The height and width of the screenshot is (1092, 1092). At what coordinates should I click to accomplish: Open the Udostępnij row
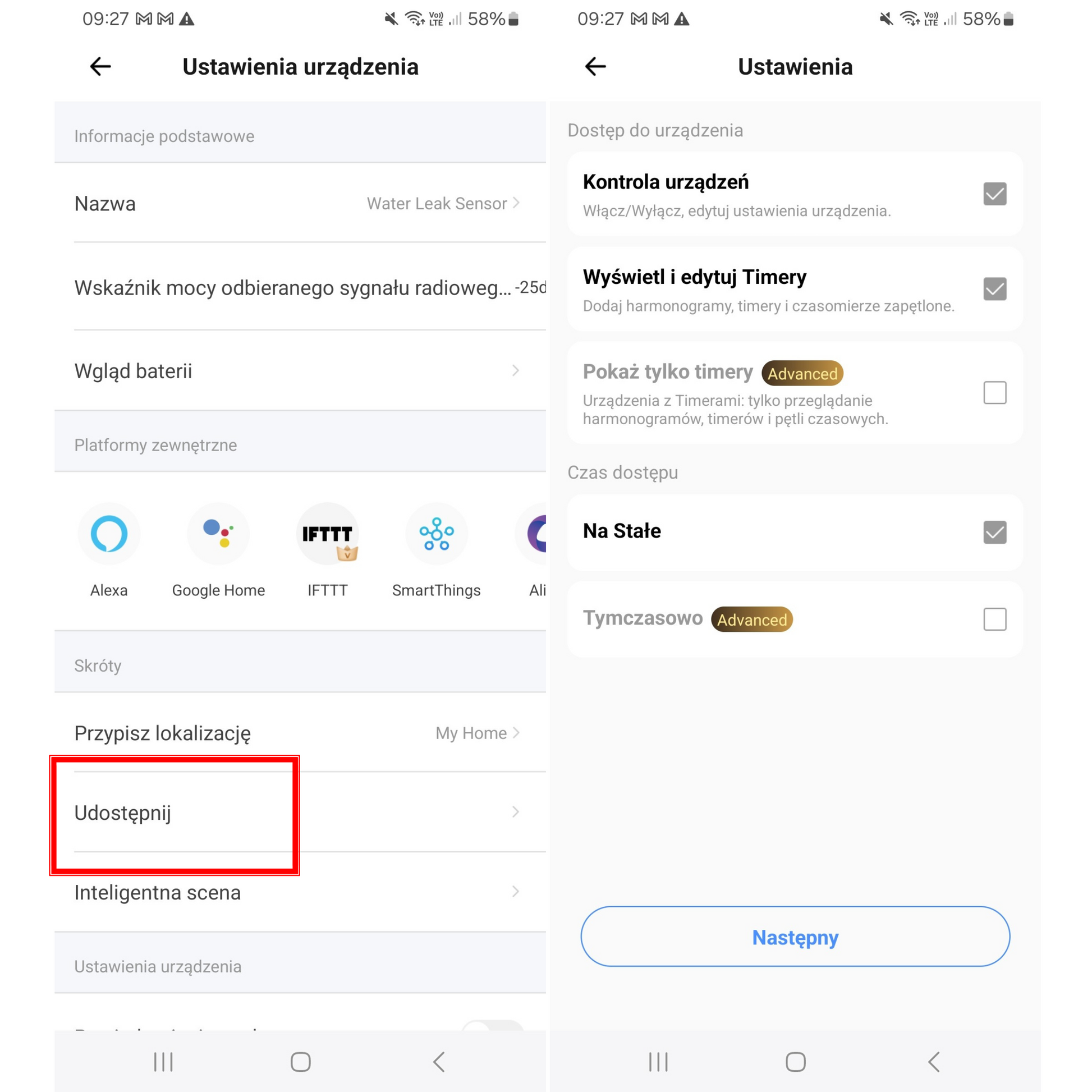pos(300,812)
